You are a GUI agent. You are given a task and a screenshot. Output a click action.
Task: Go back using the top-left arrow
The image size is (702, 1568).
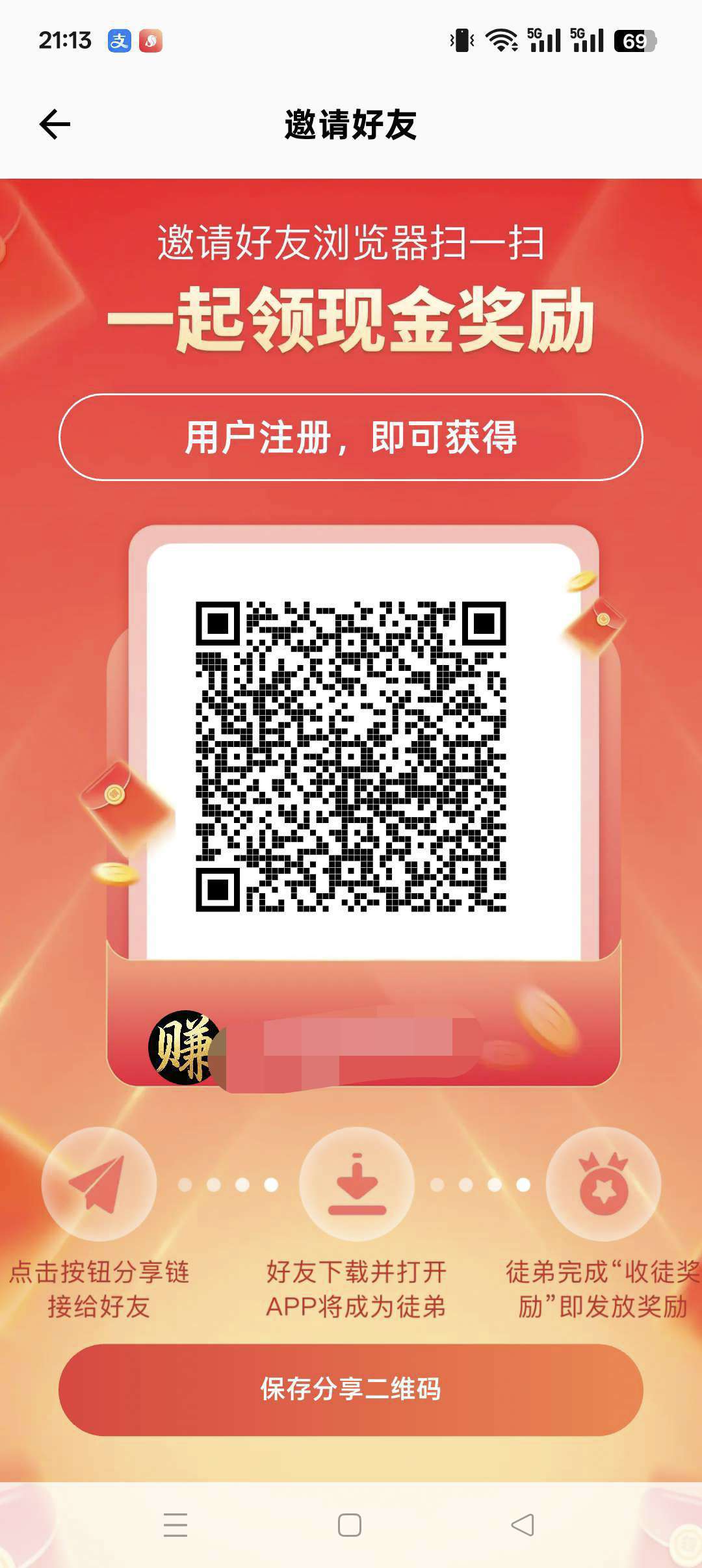click(55, 124)
